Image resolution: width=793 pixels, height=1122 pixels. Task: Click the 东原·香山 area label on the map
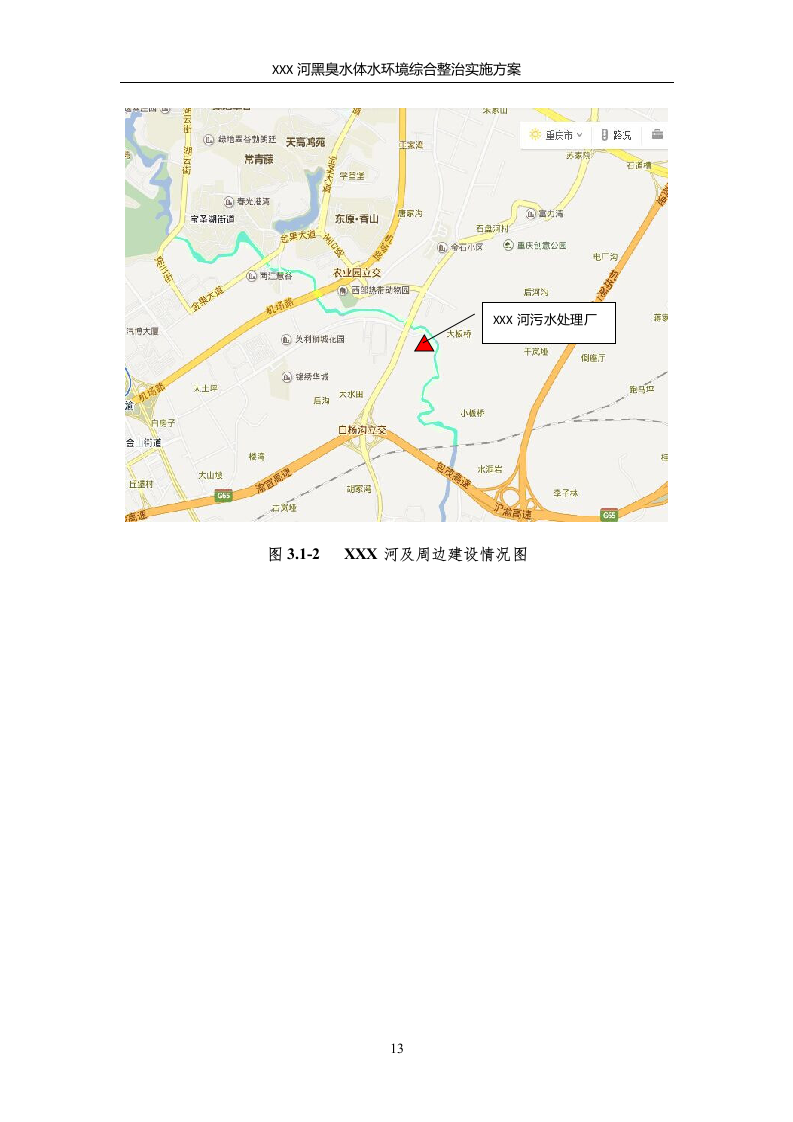point(356,219)
